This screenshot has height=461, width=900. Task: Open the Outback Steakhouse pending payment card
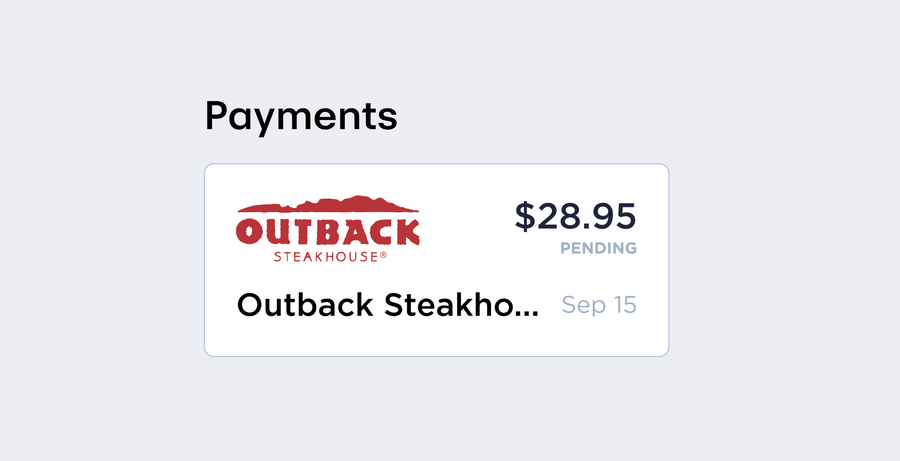(x=436, y=260)
